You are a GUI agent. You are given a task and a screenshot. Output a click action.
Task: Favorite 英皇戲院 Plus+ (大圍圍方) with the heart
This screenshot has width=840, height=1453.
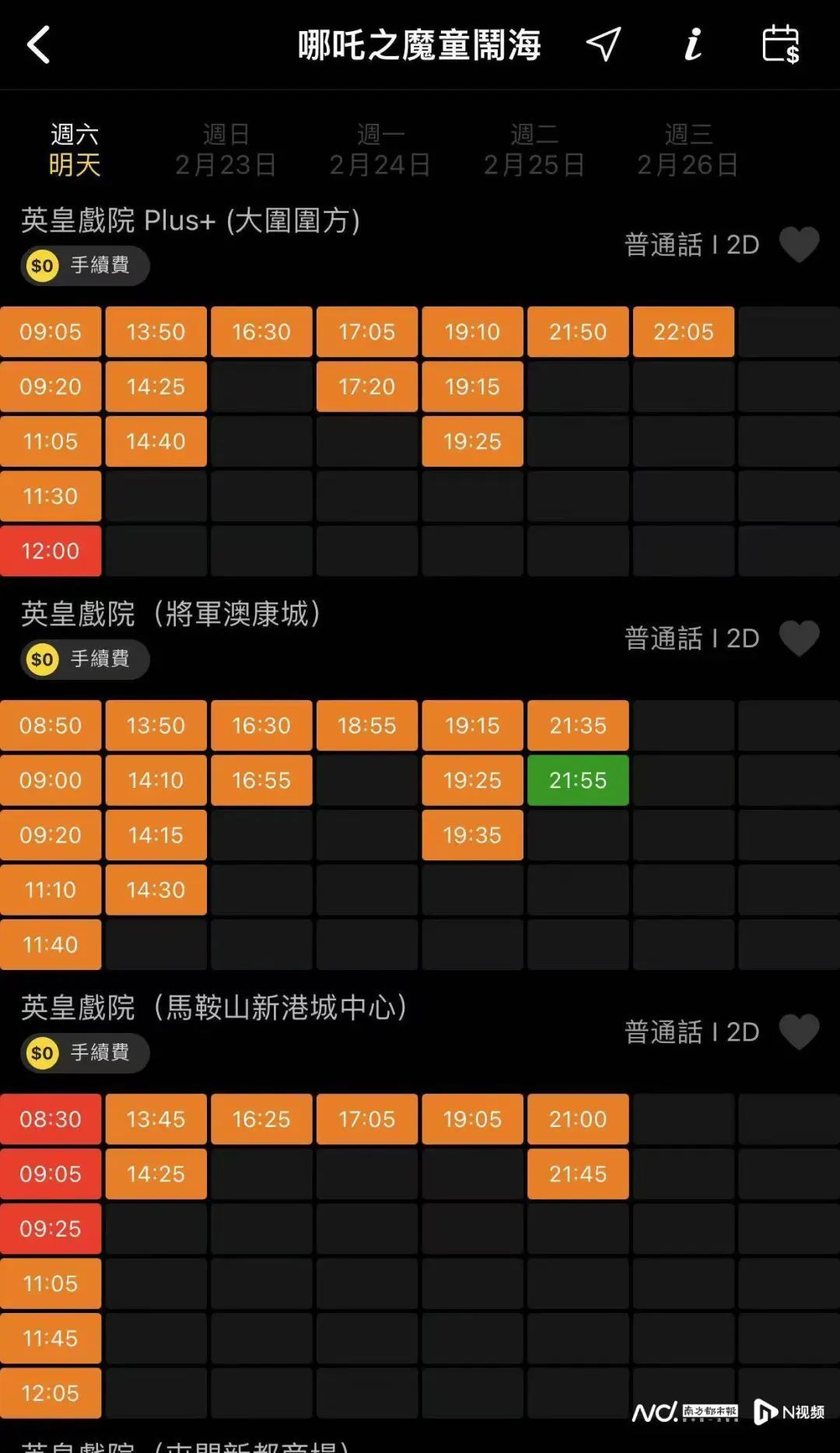(x=799, y=244)
